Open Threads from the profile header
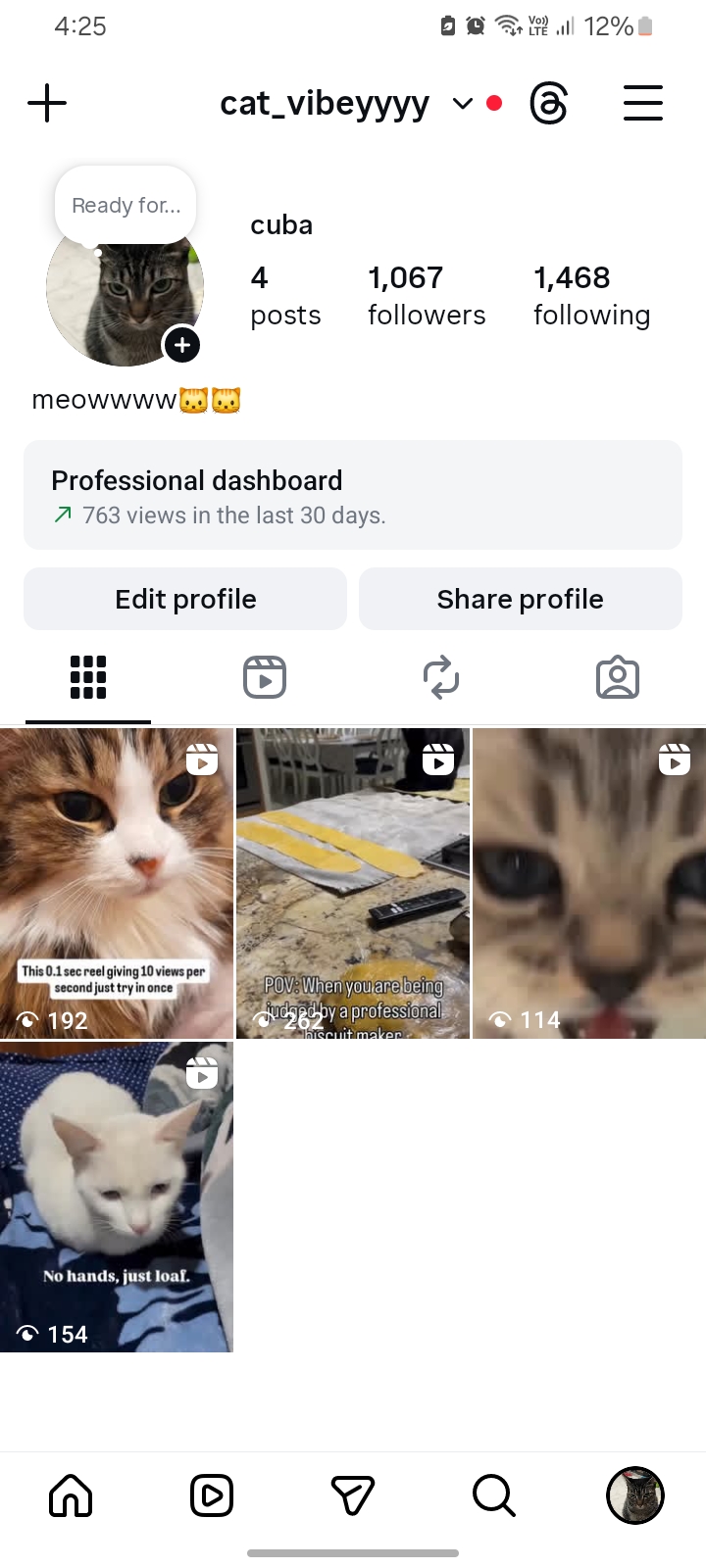The height and width of the screenshot is (1568, 706). tap(549, 102)
